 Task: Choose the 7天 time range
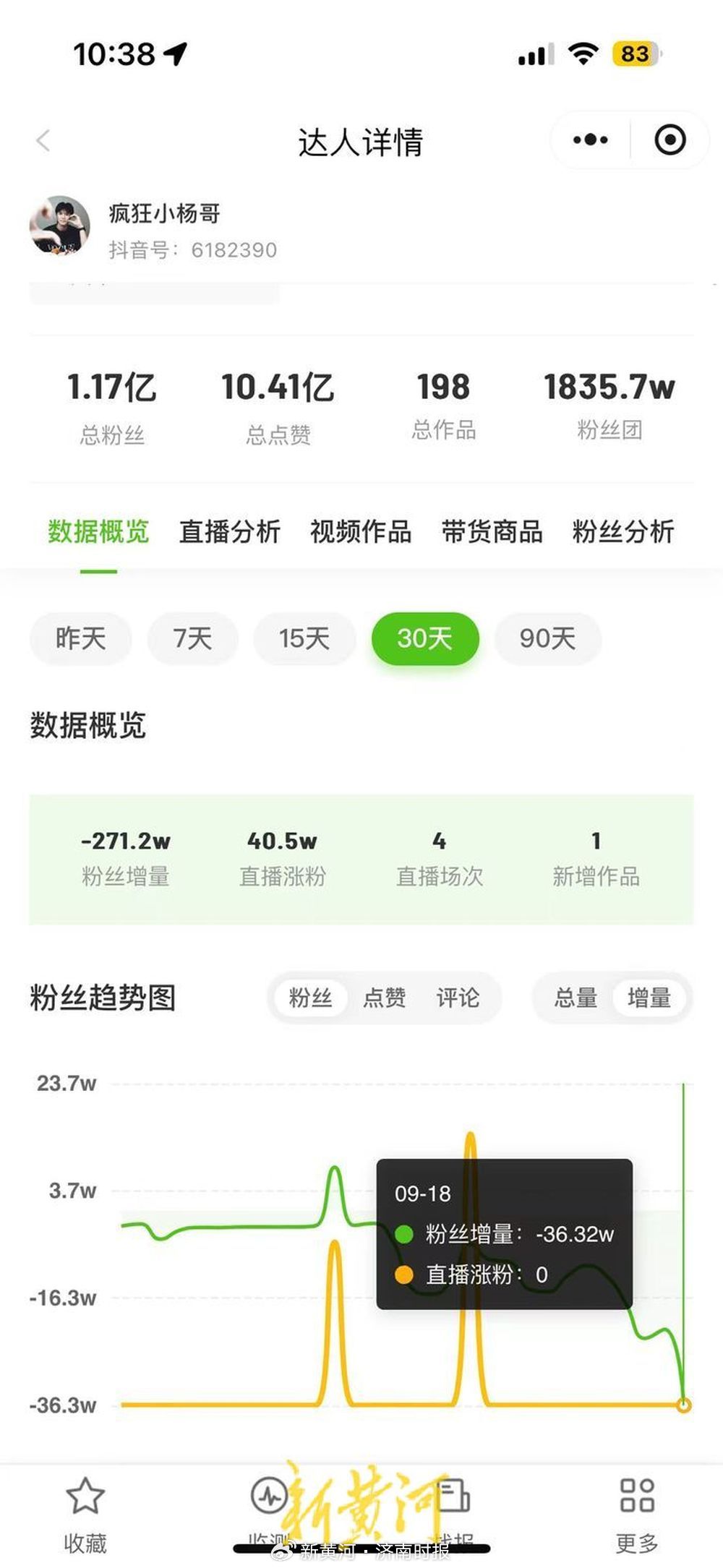[x=192, y=638]
